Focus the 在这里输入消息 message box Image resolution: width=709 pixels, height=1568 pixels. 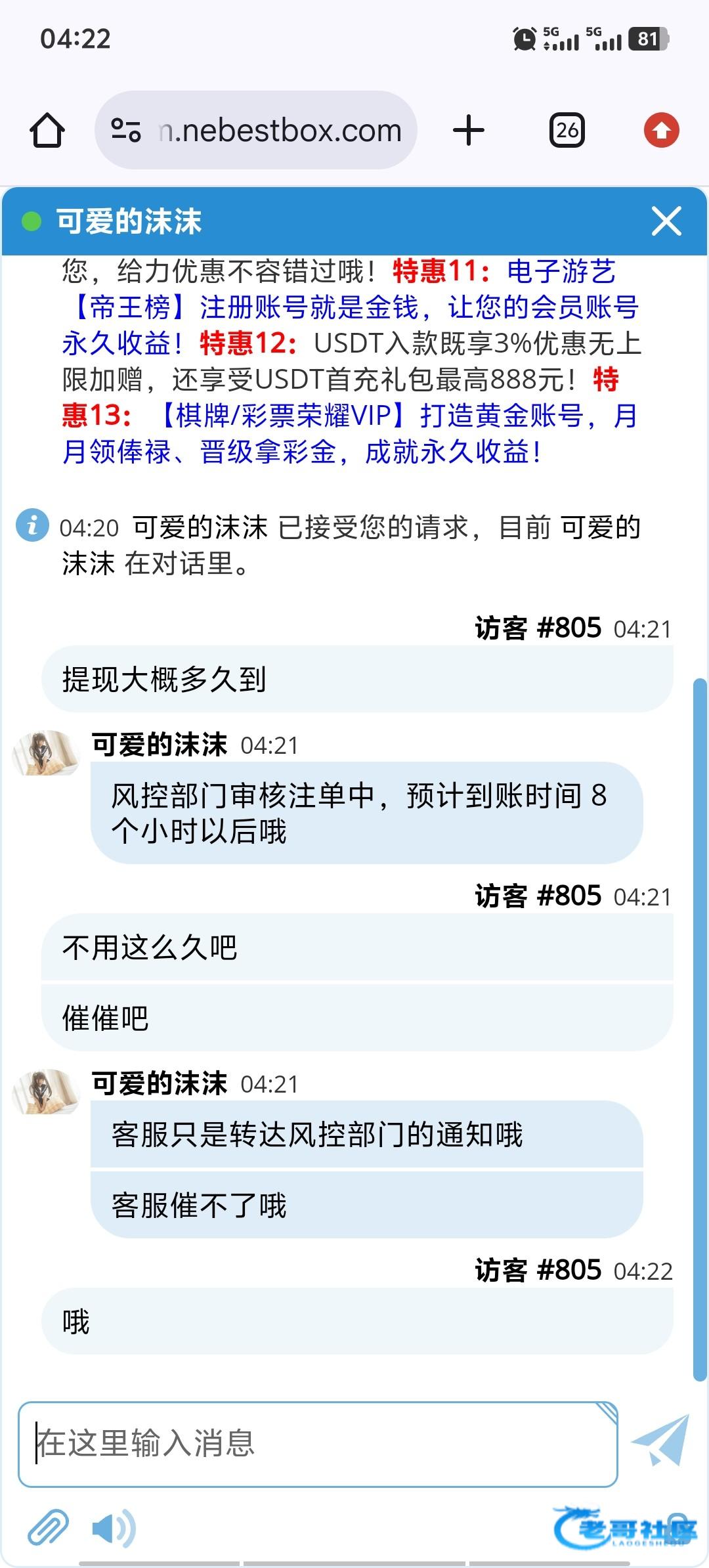click(x=318, y=1443)
